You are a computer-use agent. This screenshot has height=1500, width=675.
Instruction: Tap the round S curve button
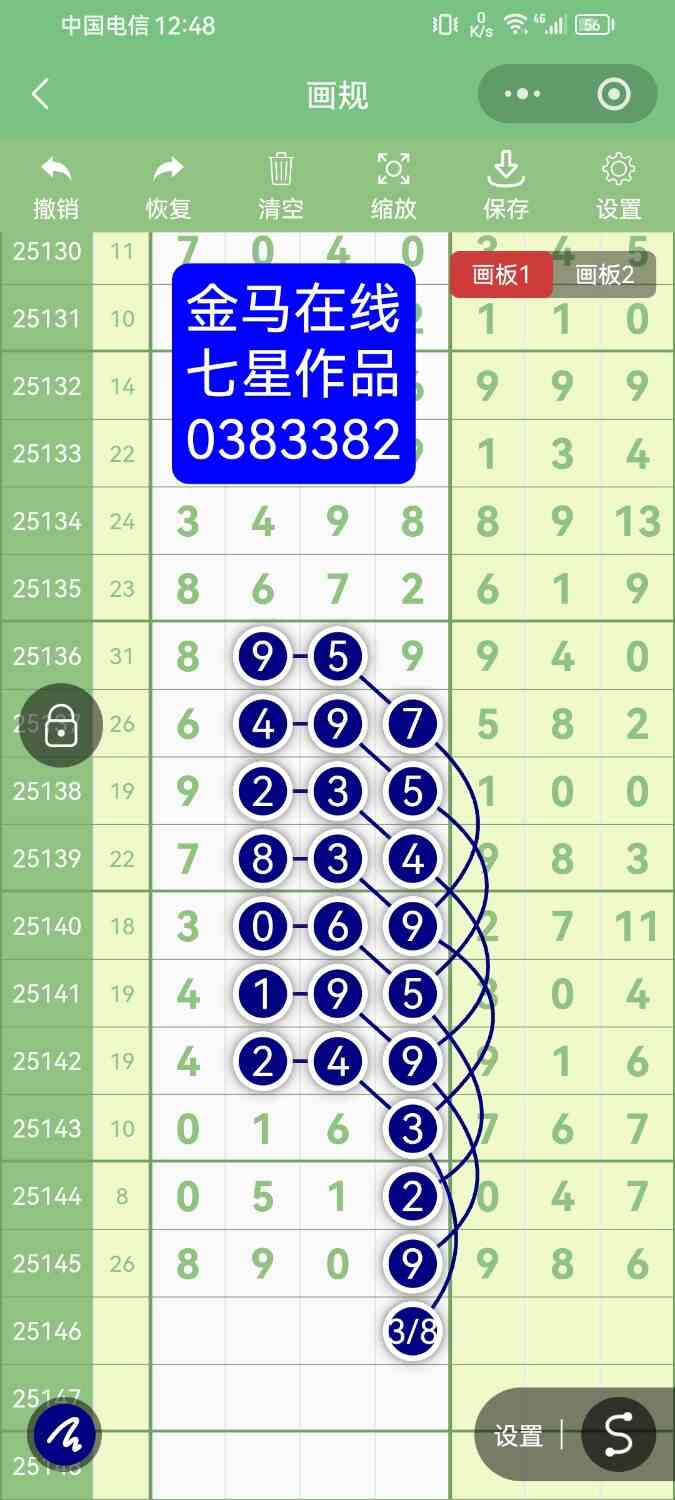click(x=618, y=1436)
